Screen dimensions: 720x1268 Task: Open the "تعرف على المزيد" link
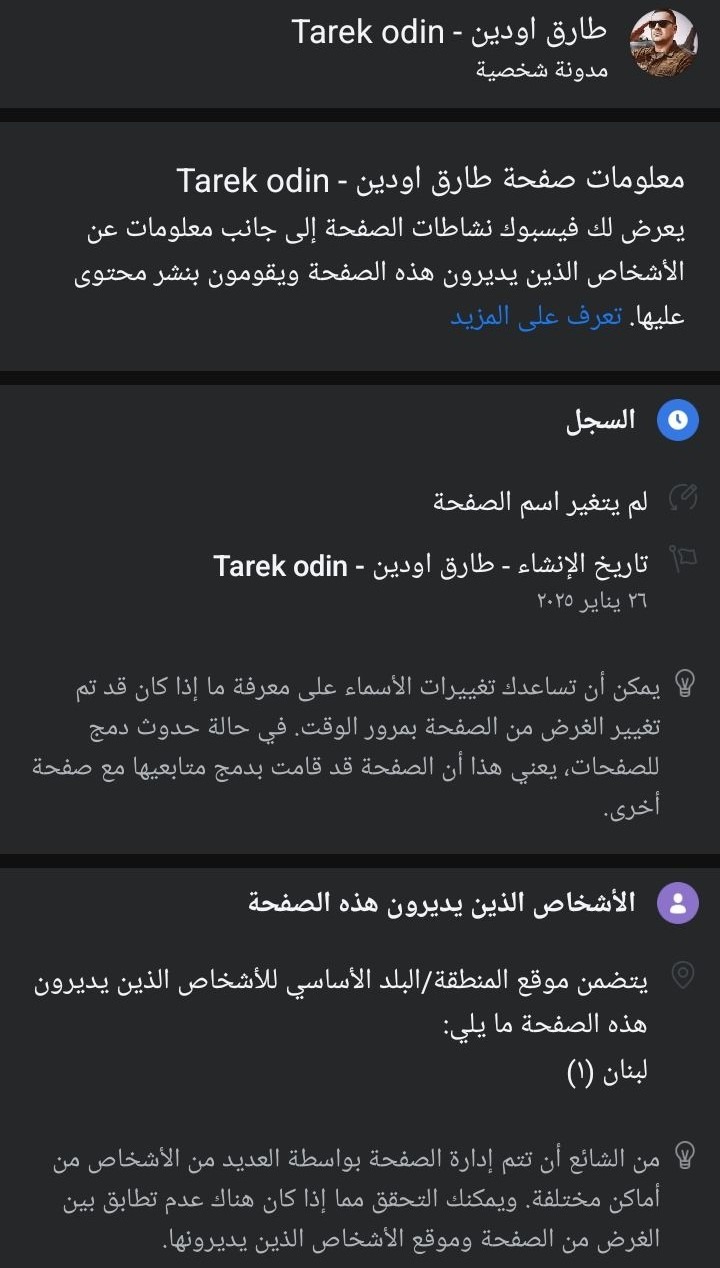click(535, 316)
